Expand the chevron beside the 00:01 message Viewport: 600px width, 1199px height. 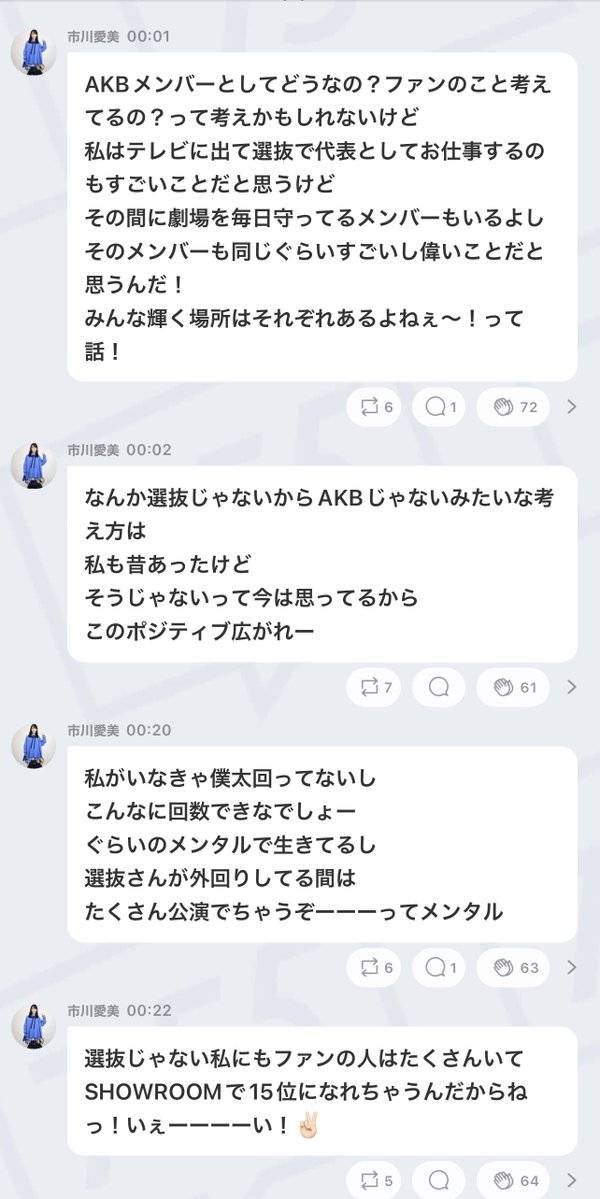tap(572, 407)
